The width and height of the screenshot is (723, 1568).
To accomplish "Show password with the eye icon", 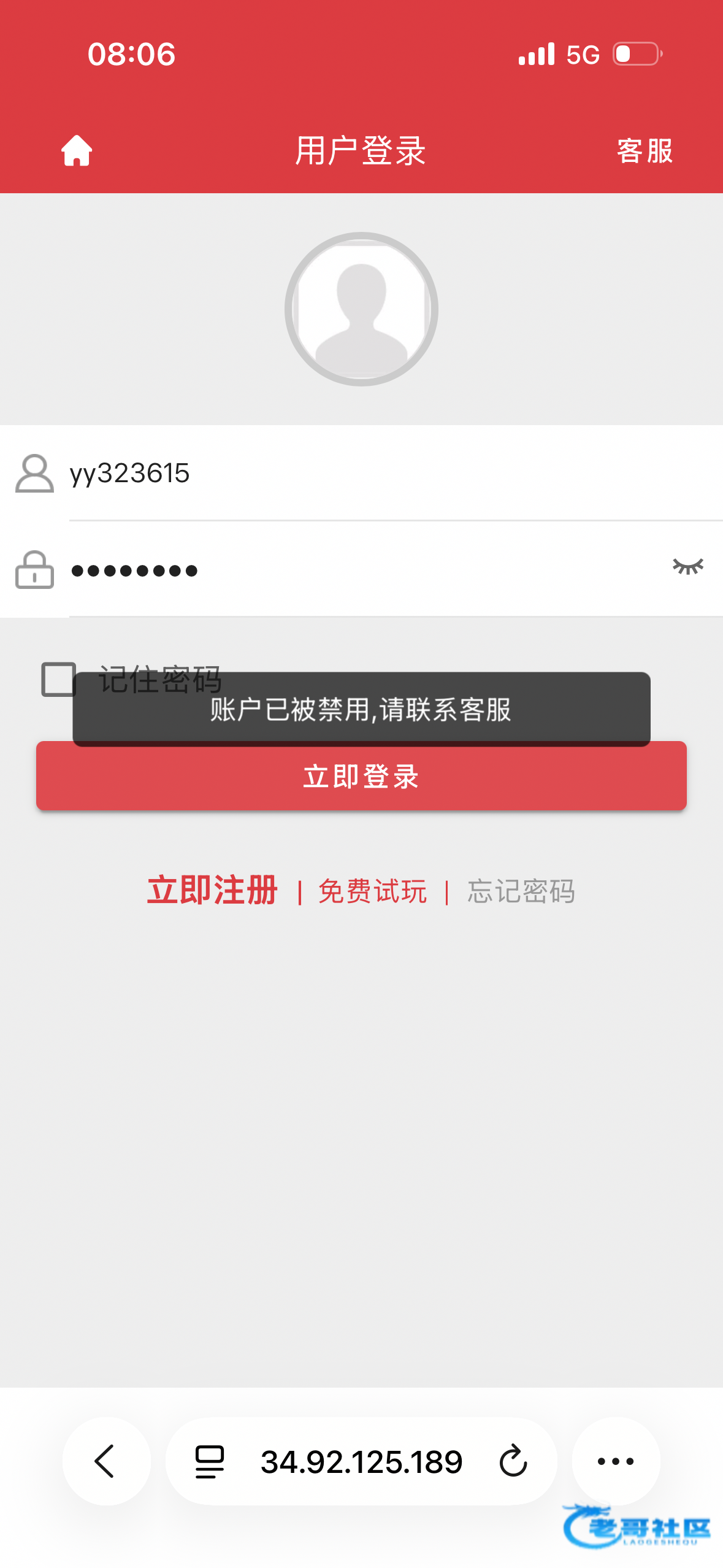I will coord(688,567).
